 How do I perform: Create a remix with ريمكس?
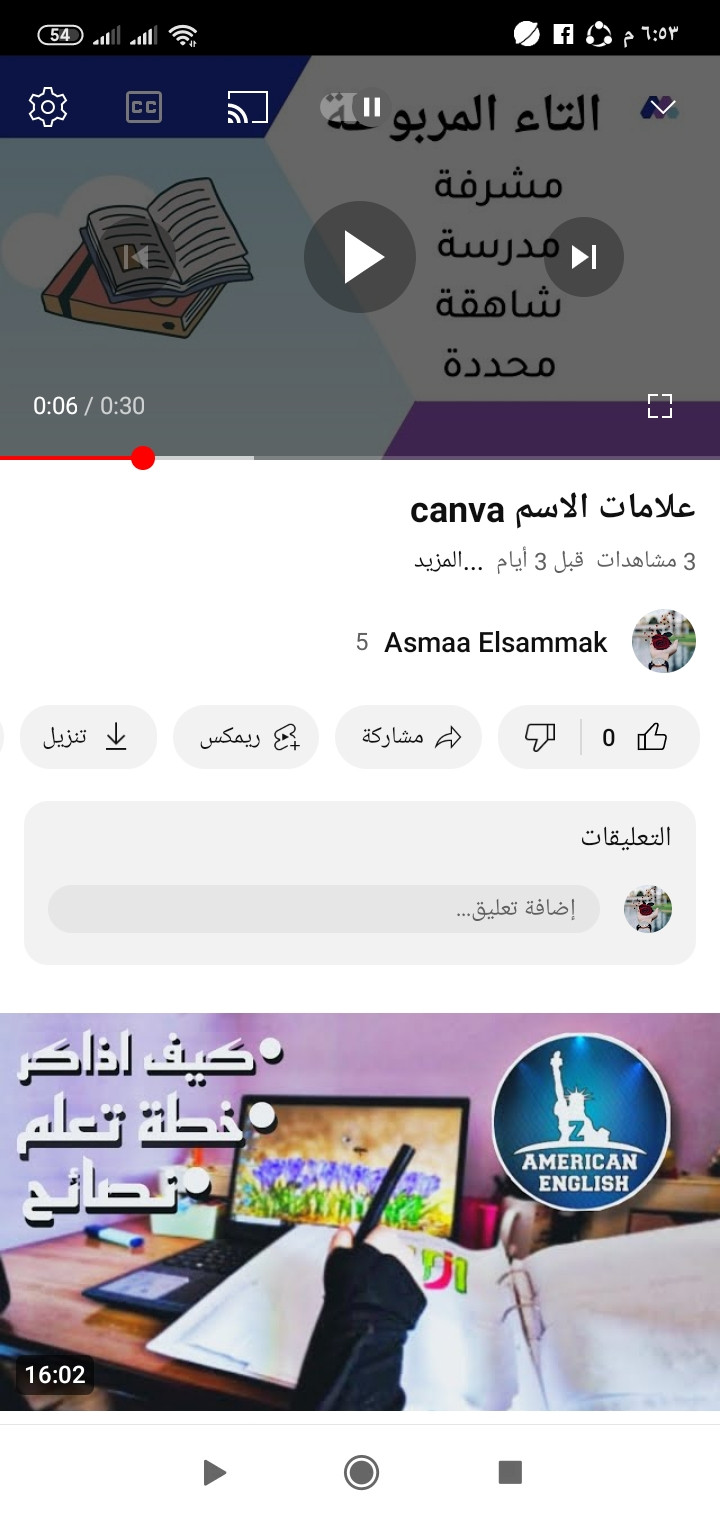pos(246,738)
